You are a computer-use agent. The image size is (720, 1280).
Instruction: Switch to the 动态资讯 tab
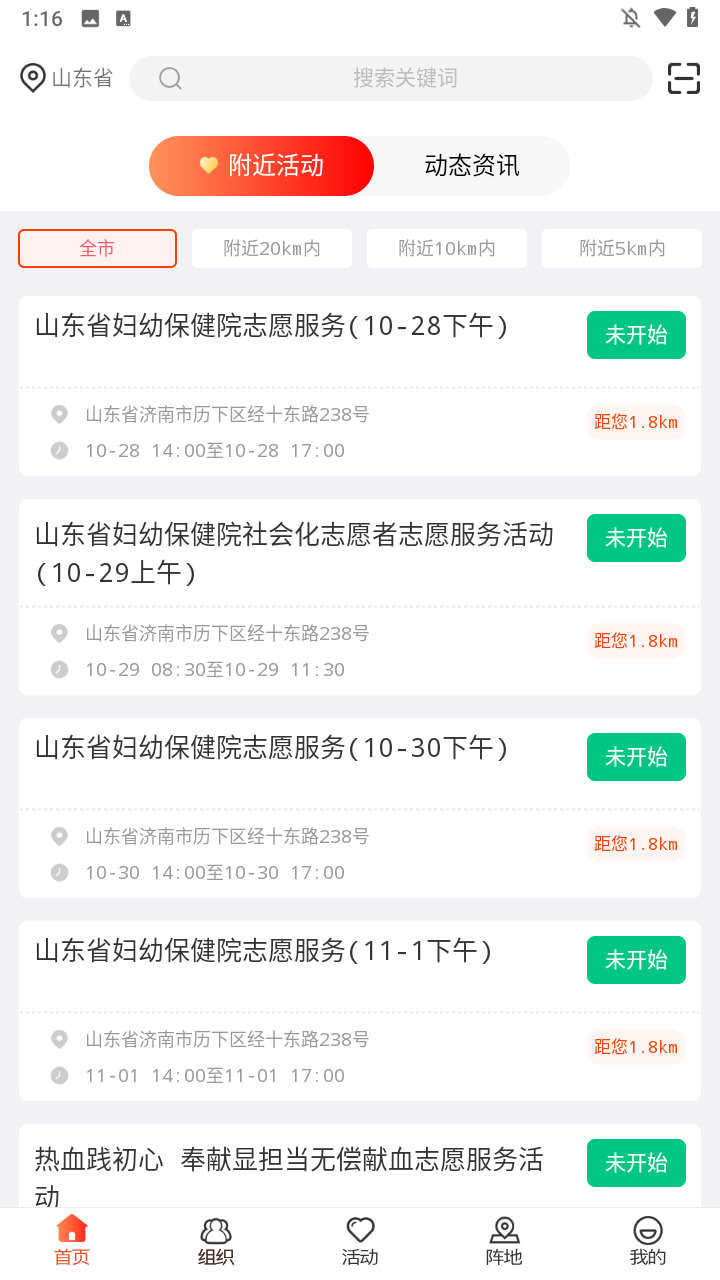pos(471,165)
